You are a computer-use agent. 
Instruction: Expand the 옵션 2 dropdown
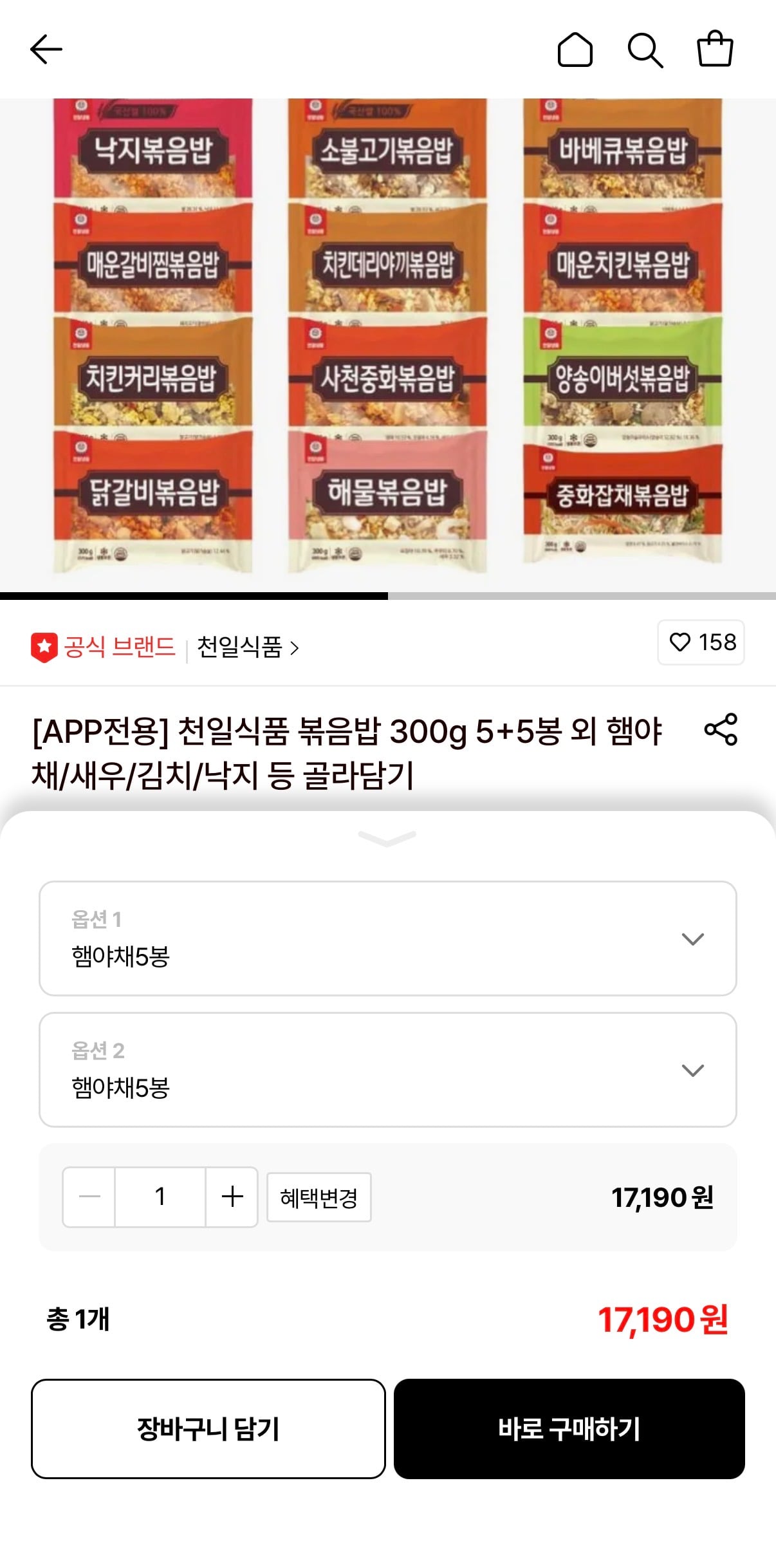tap(387, 1070)
